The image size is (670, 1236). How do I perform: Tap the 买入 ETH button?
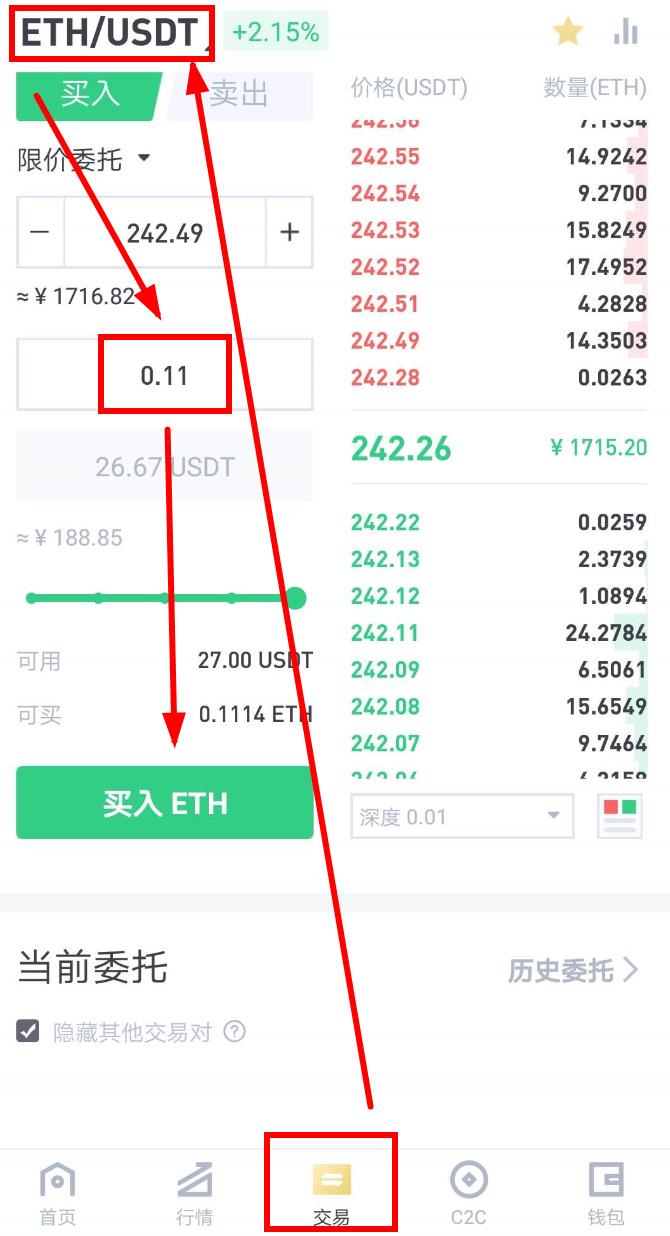(x=165, y=803)
